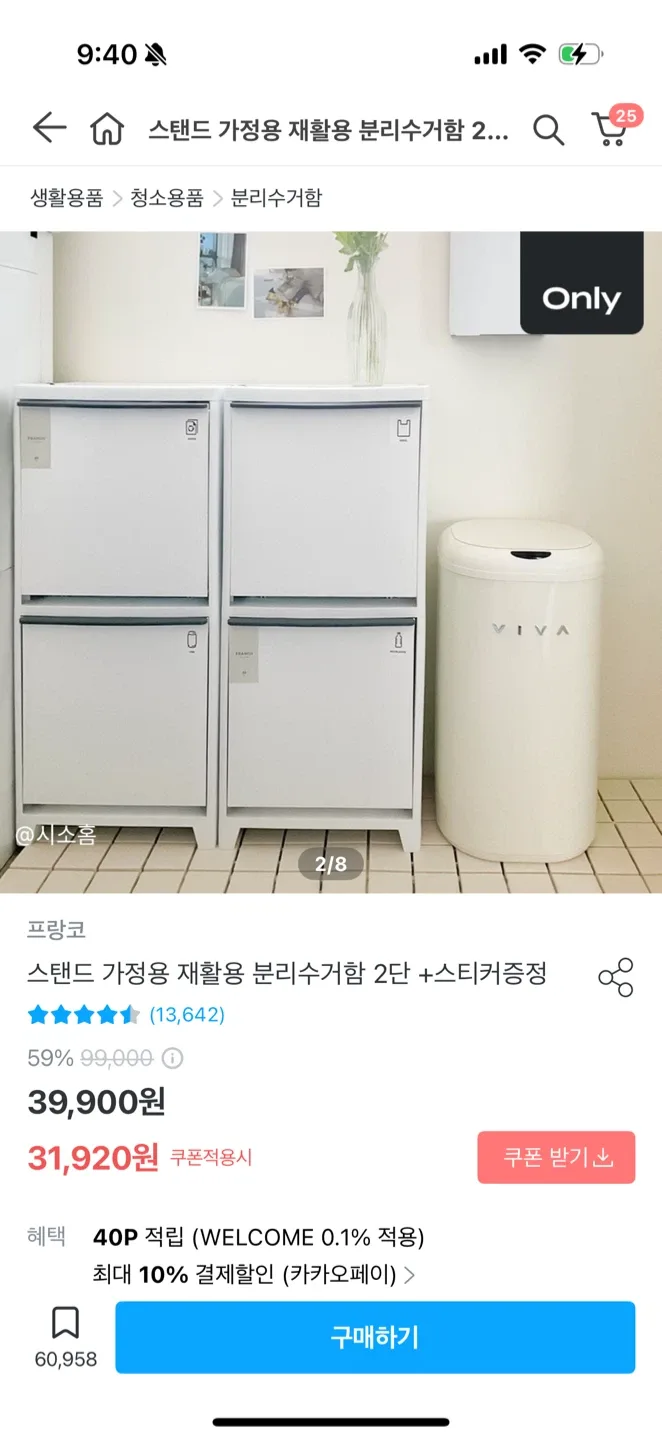
Task: Open the home icon in the top bar
Action: tap(107, 129)
